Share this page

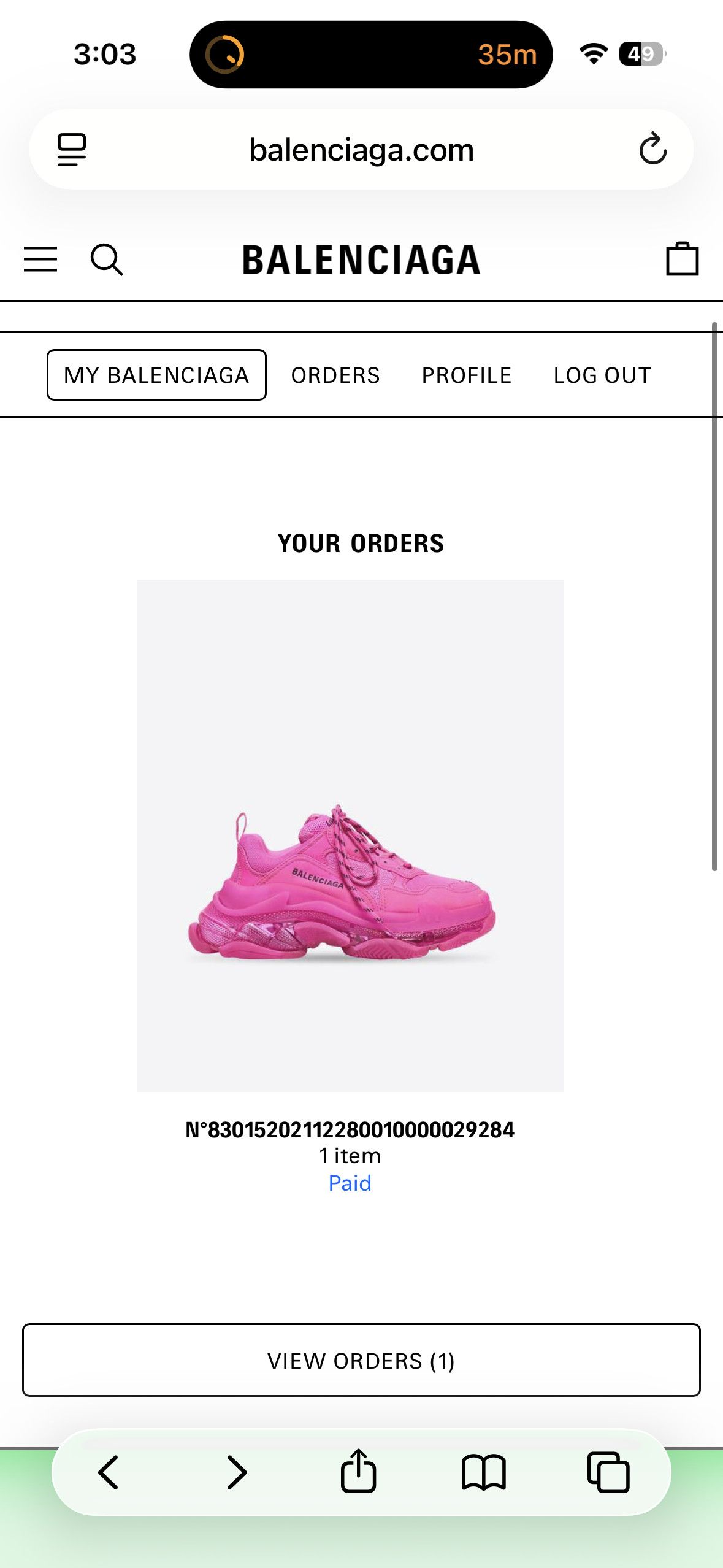tap(358, 1471)
